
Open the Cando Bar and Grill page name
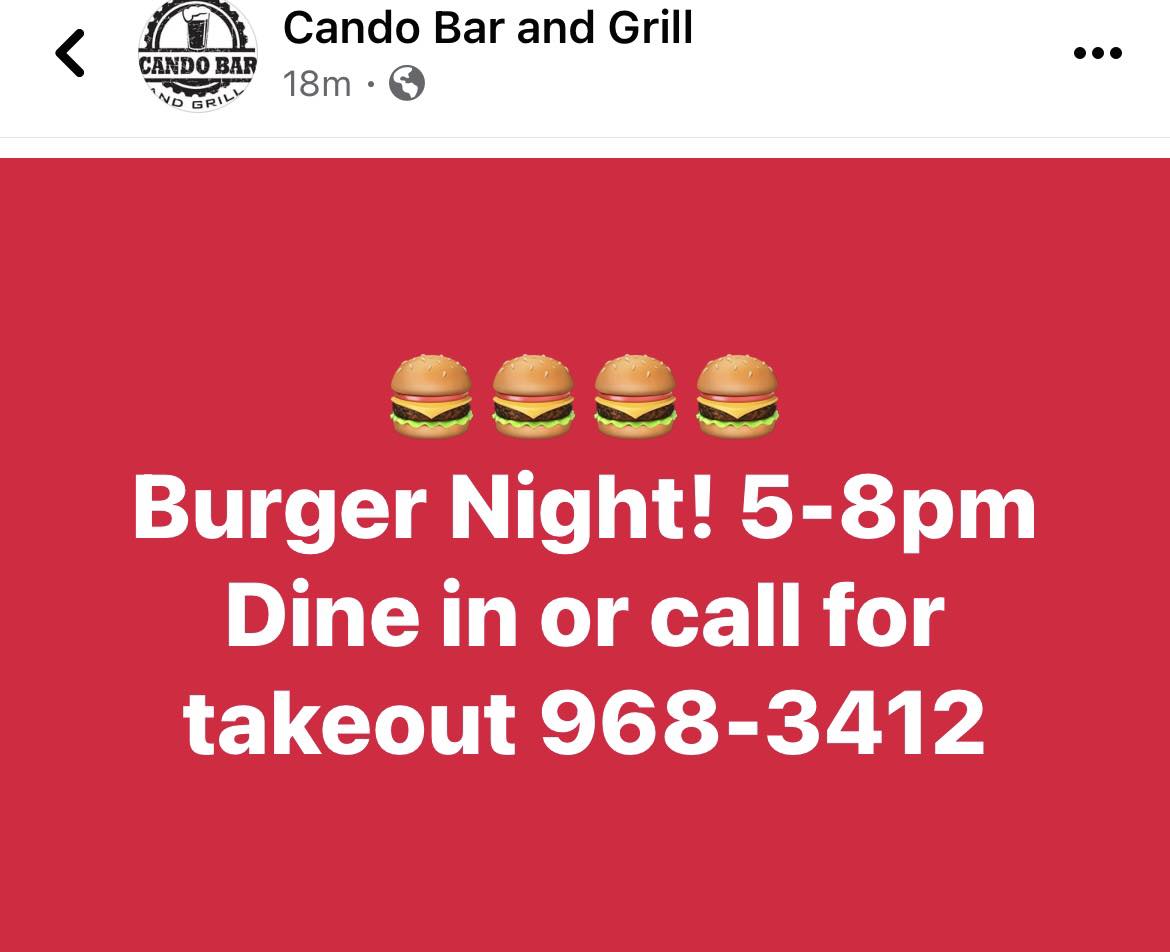pyautogui.click(x=488, y=28)
